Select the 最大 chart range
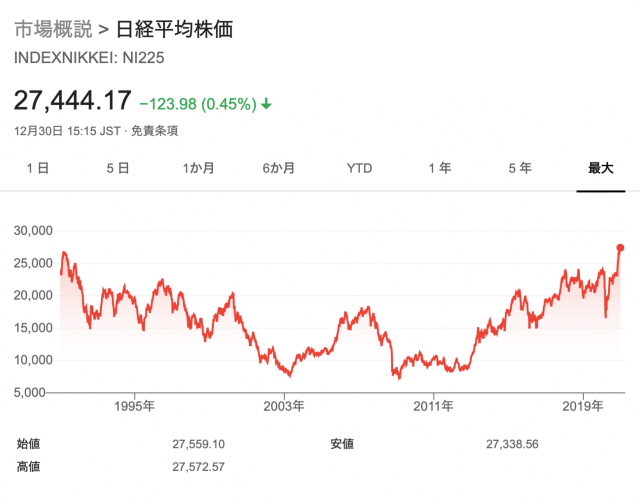 [600, 168]
